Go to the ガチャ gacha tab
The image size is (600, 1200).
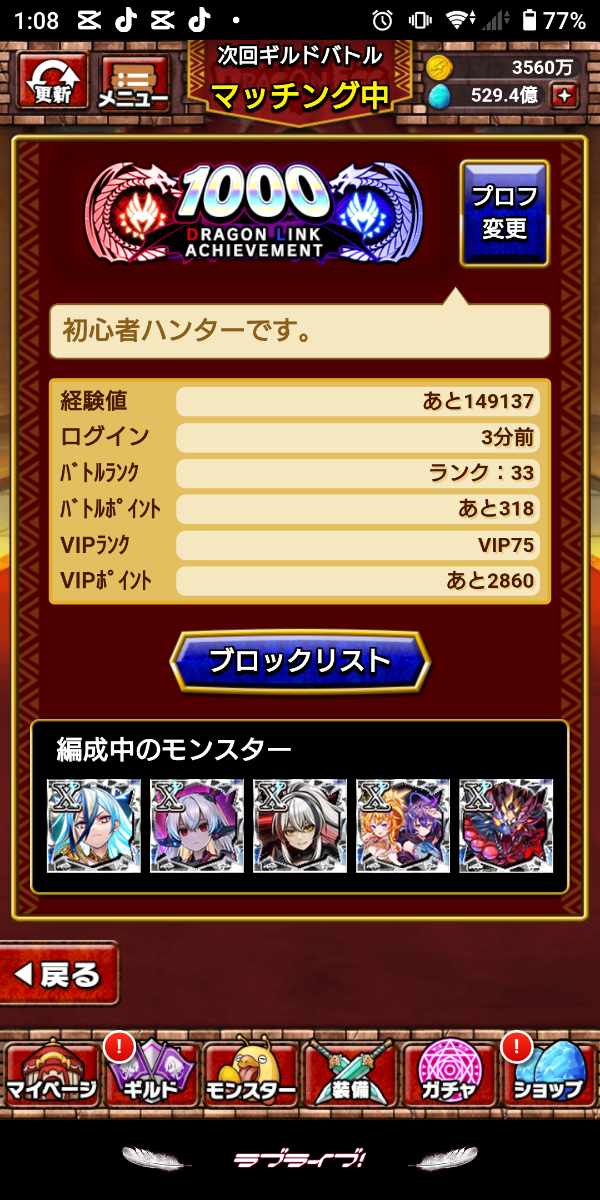click(449, 1073)
